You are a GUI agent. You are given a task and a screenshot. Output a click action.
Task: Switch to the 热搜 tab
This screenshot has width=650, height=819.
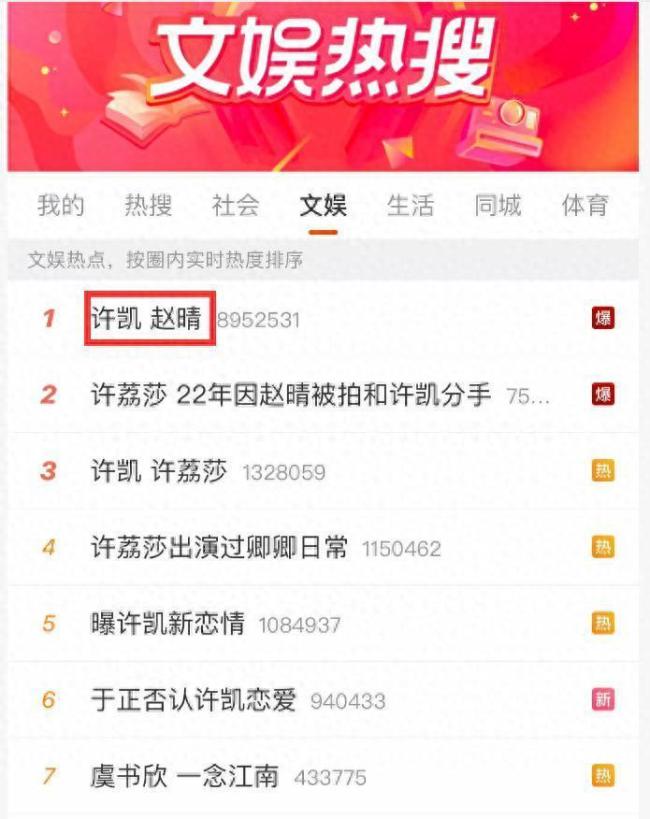148,207
